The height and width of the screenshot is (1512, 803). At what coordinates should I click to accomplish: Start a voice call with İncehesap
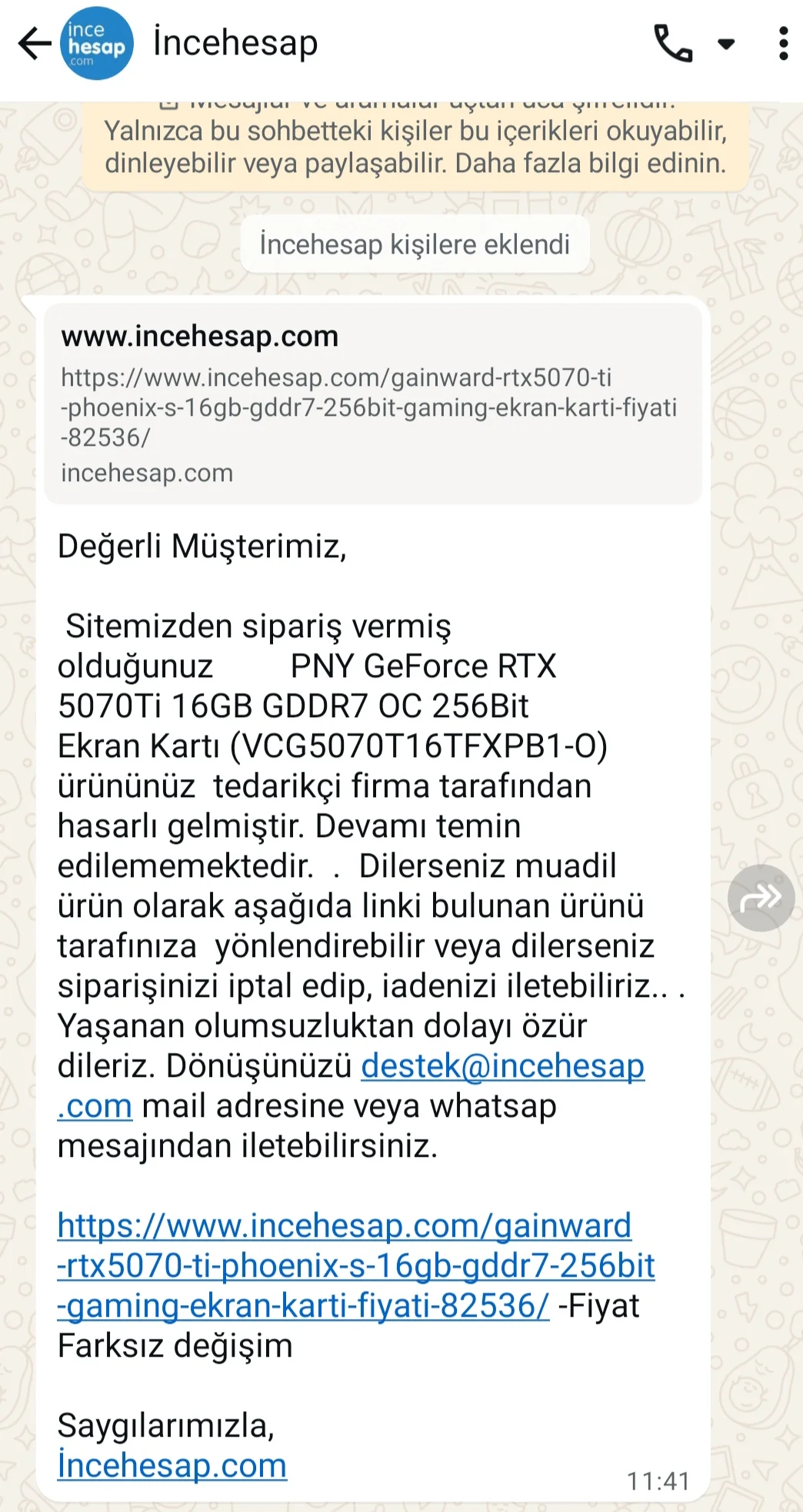672,44
